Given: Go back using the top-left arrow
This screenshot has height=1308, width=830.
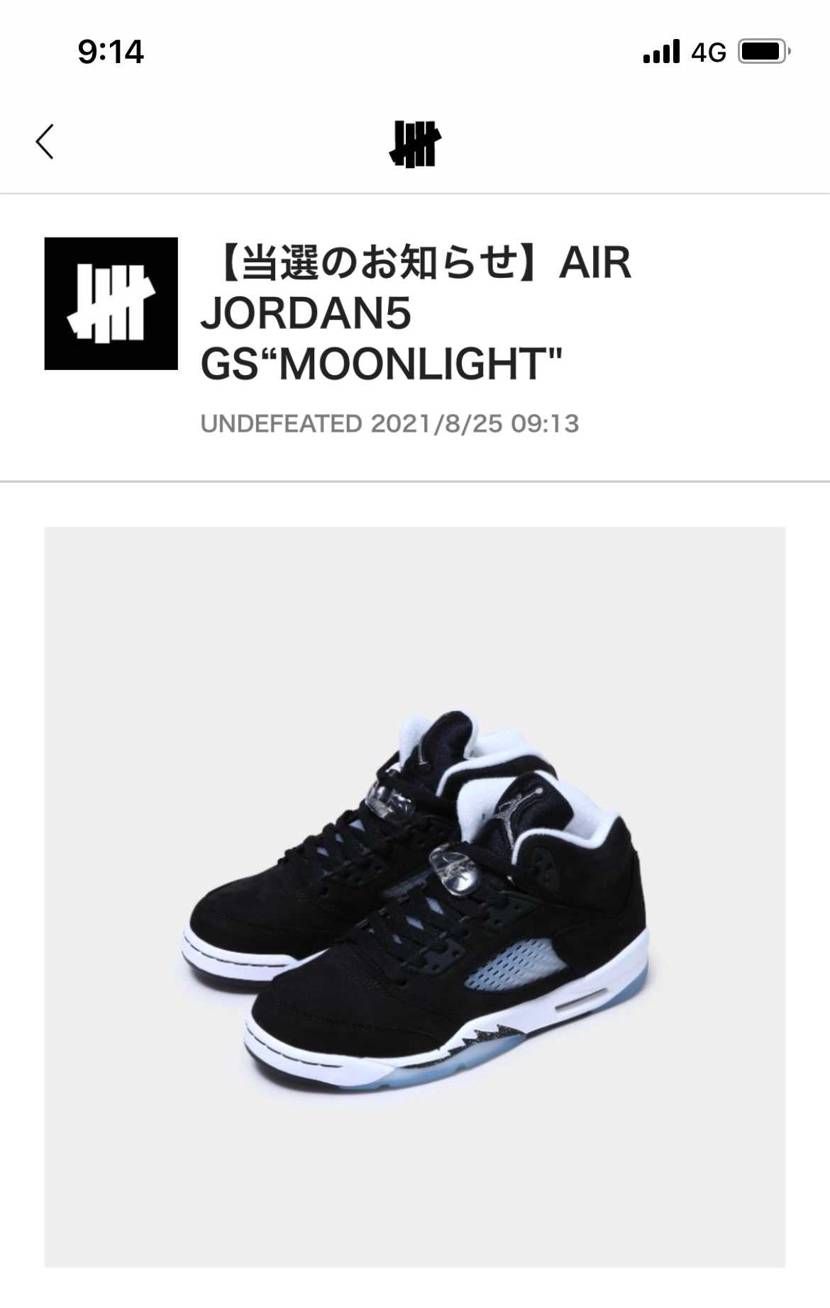Looking at the screenshot, I should (x=45, y=142).
